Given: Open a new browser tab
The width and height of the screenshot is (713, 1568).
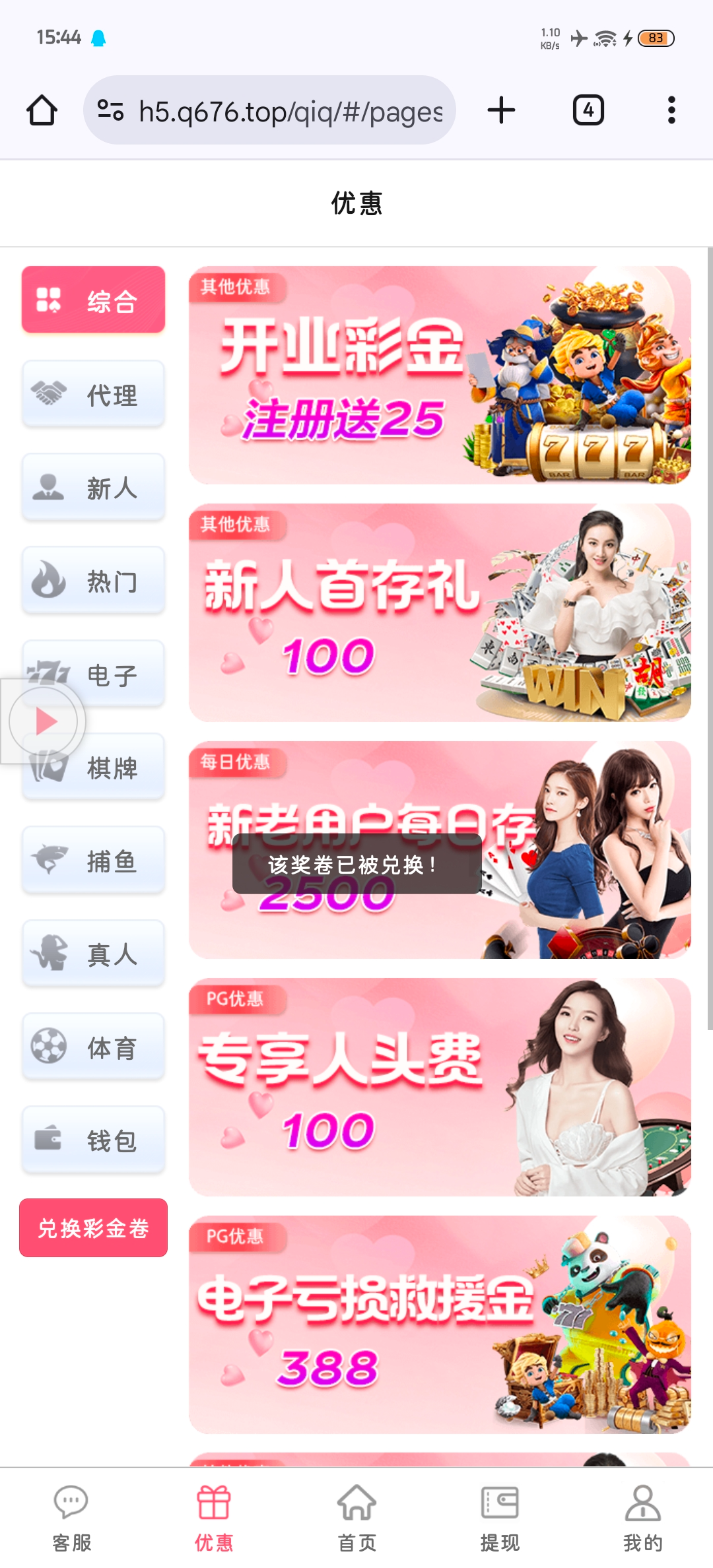Looking at the screenshot, I should coord(501,110).
